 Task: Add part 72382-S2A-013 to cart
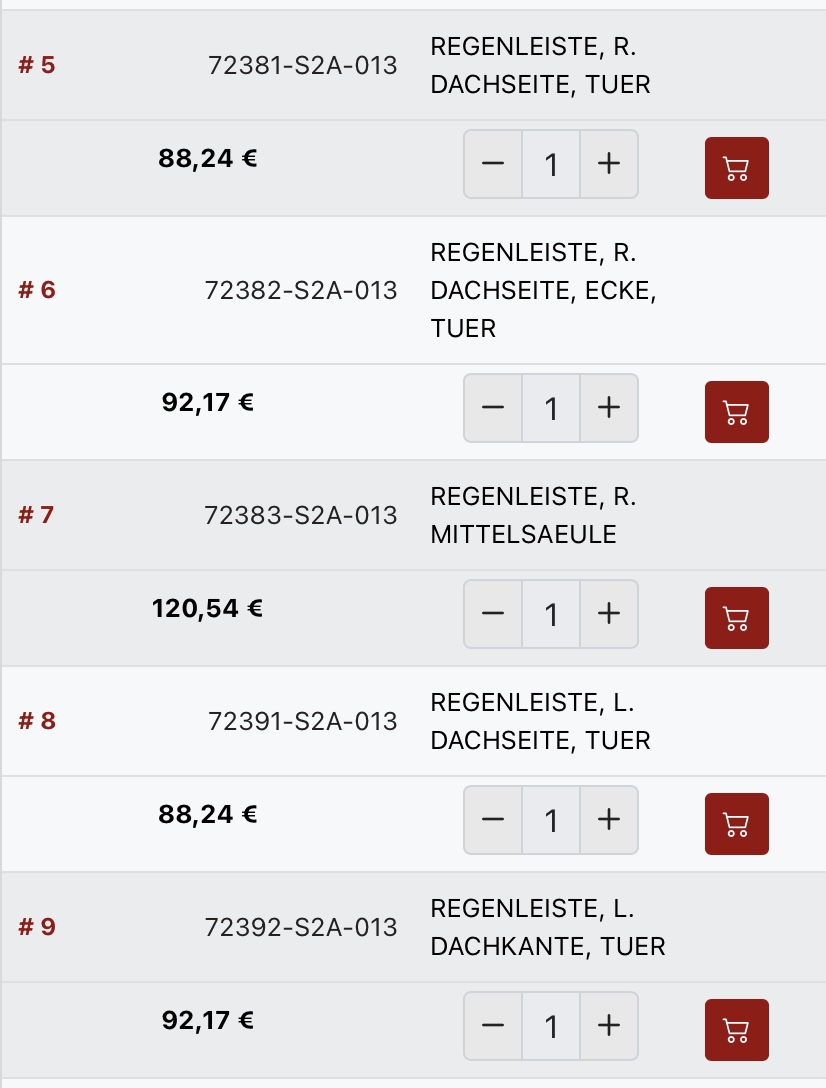tap(737, 412)
